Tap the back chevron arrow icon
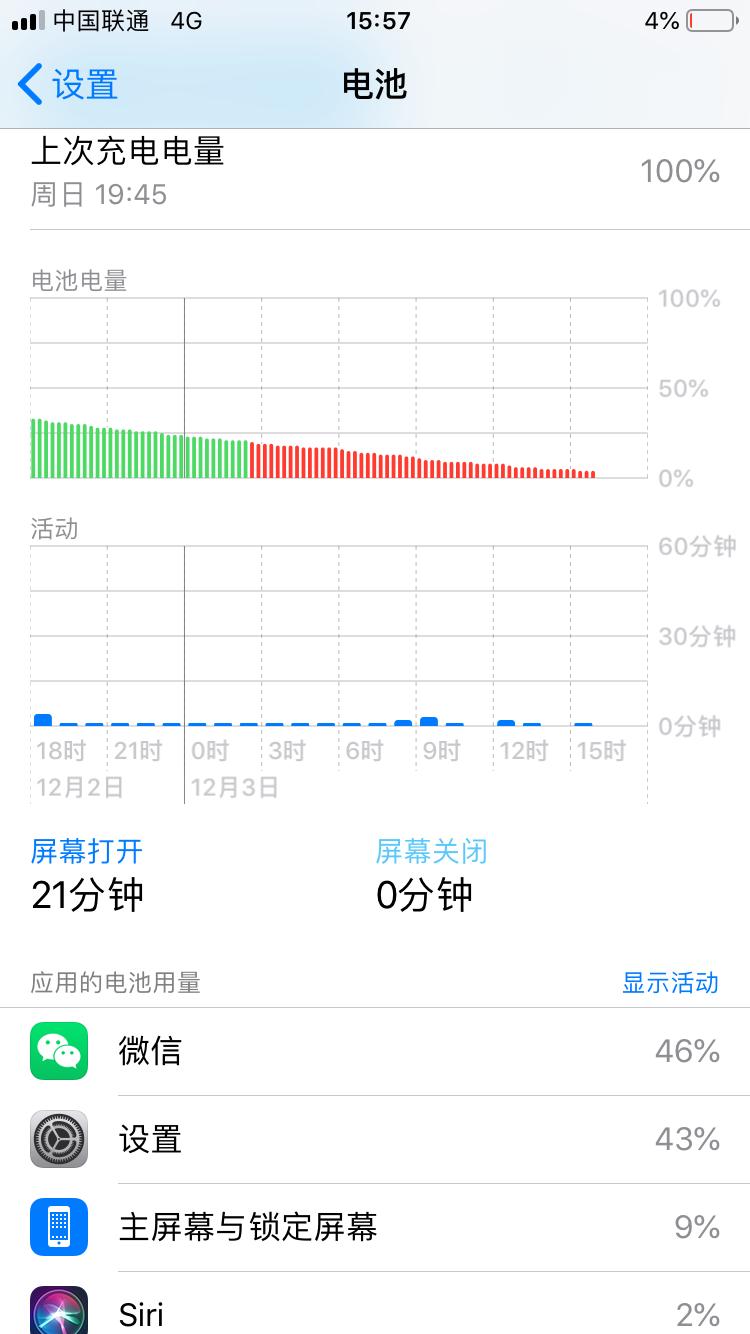The width and height of the screenshot is (750, 1334). (x=27, y=84)
